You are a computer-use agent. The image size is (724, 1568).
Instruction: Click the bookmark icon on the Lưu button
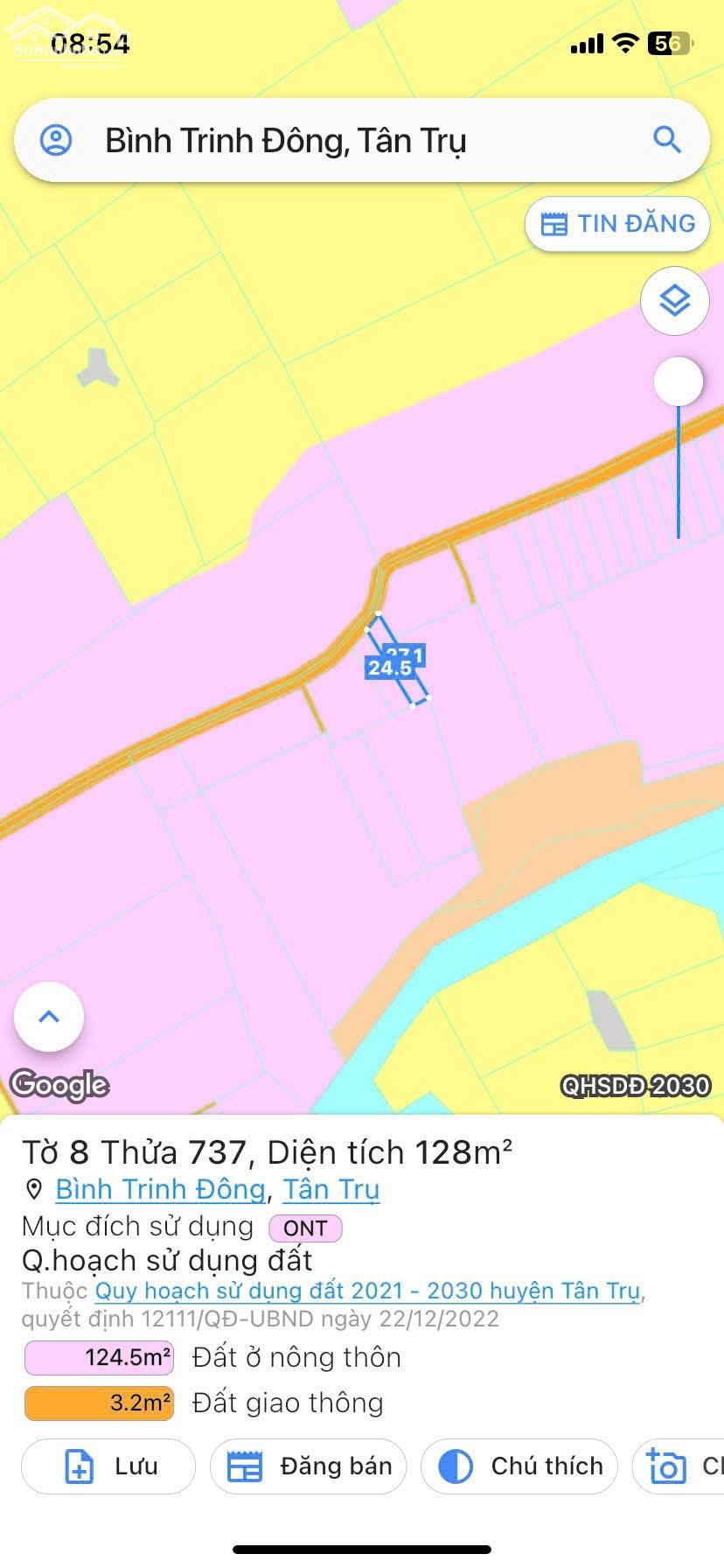[x=77, y=1466]
